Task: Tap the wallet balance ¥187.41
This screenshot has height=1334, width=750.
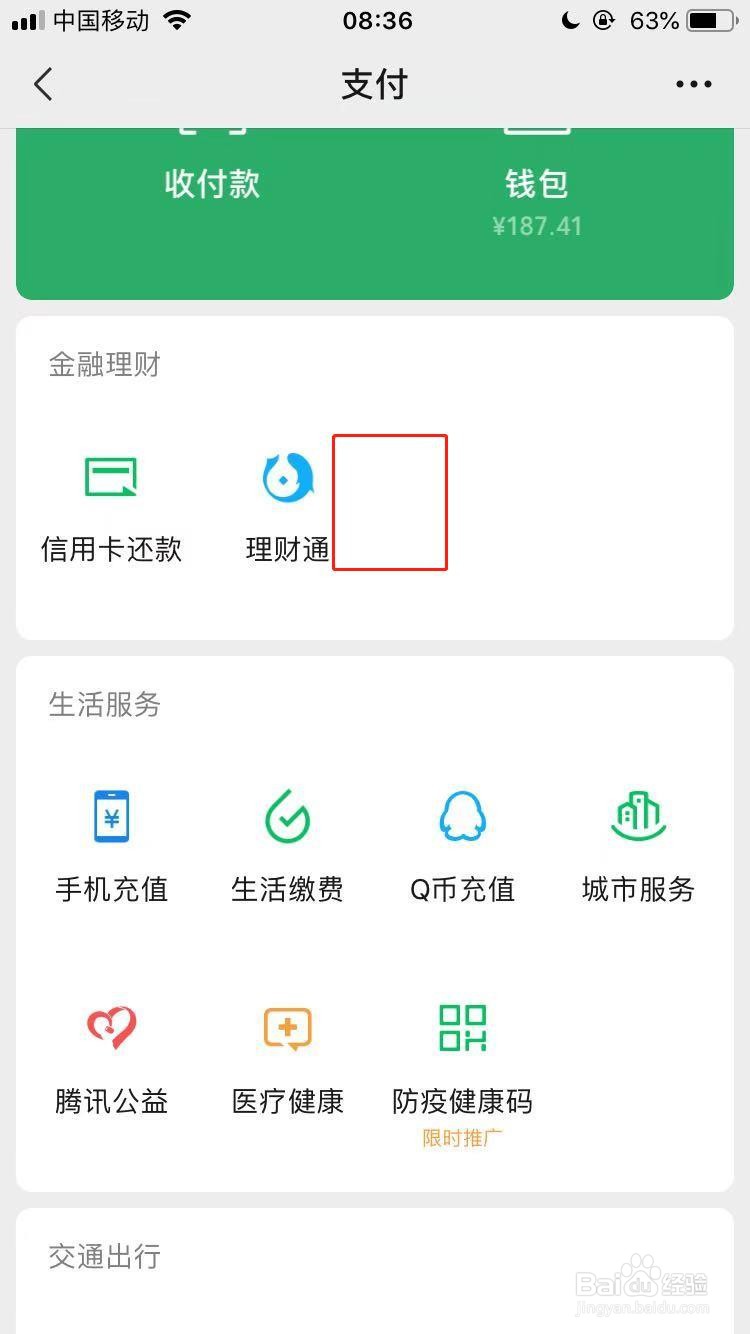Action: tap(538, 226)
